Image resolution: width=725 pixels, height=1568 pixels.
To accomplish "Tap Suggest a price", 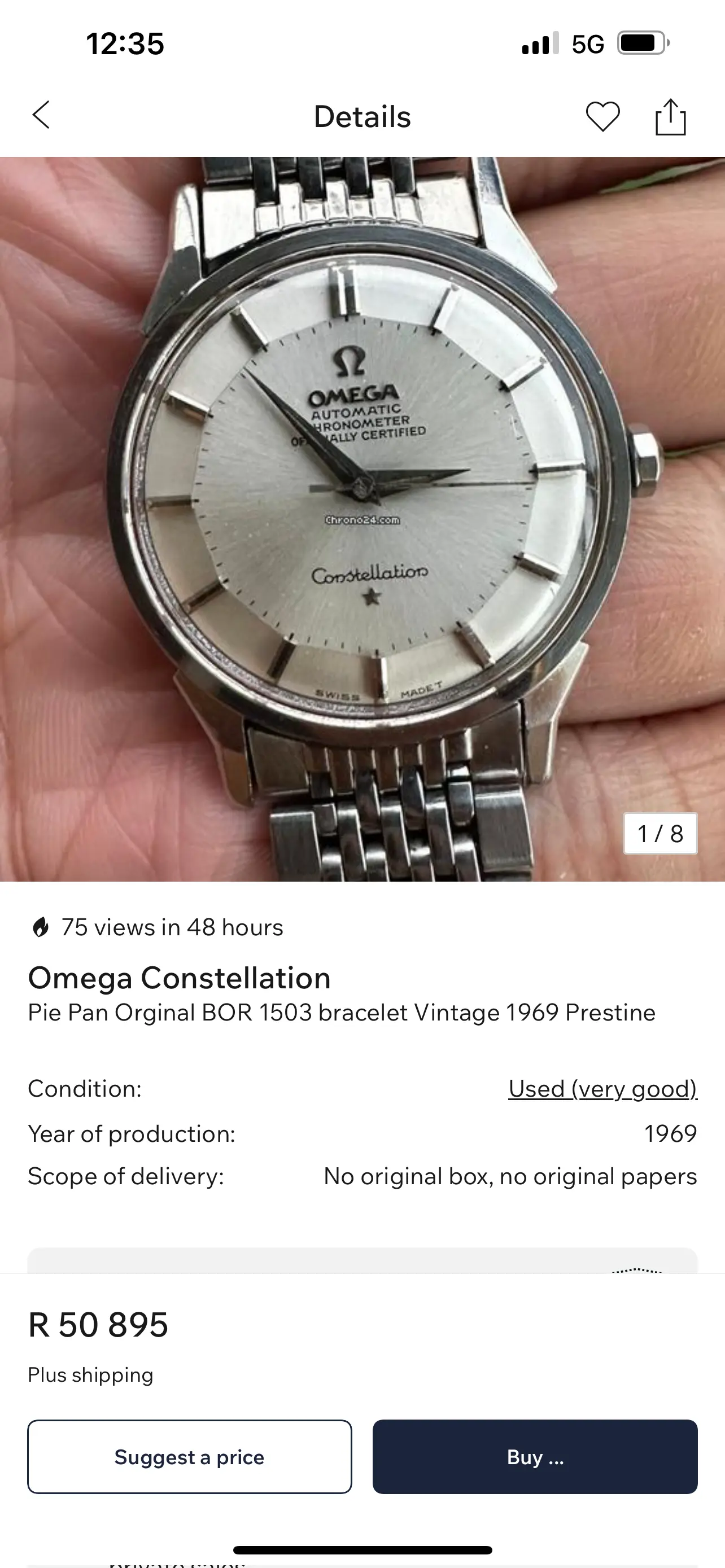I will point(189,1457).
